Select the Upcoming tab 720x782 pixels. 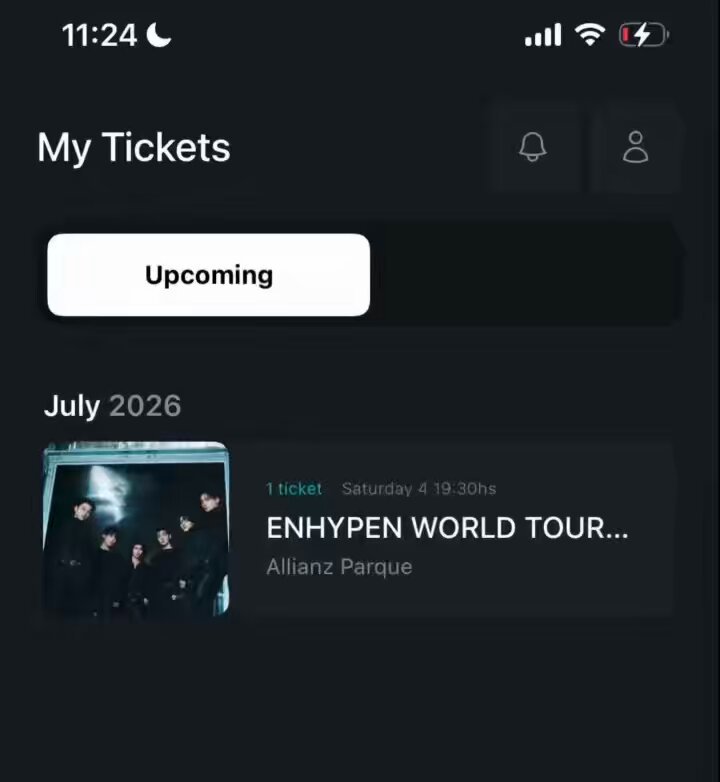(208, 275)
